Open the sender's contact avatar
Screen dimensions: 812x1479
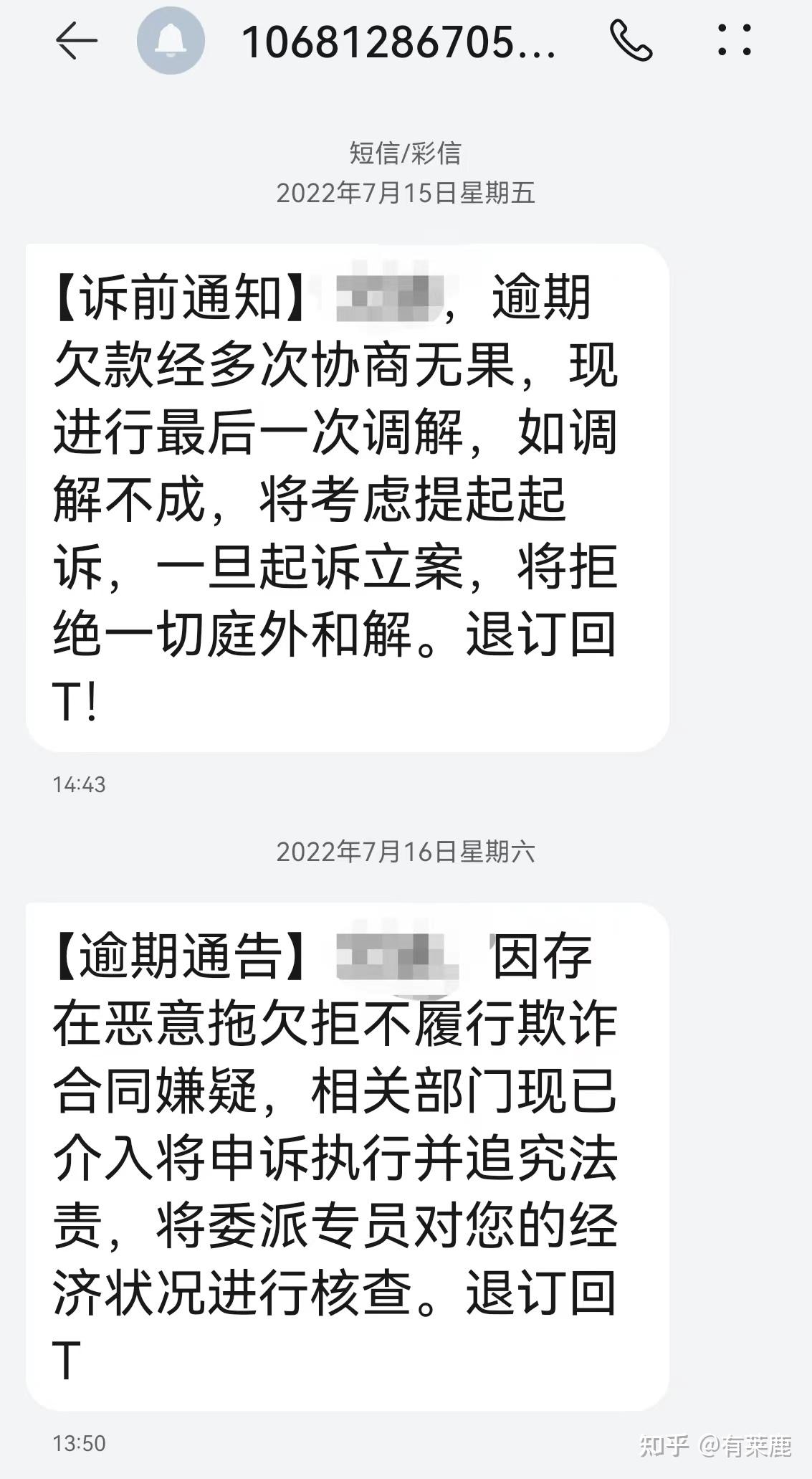[x=171, y=40]
